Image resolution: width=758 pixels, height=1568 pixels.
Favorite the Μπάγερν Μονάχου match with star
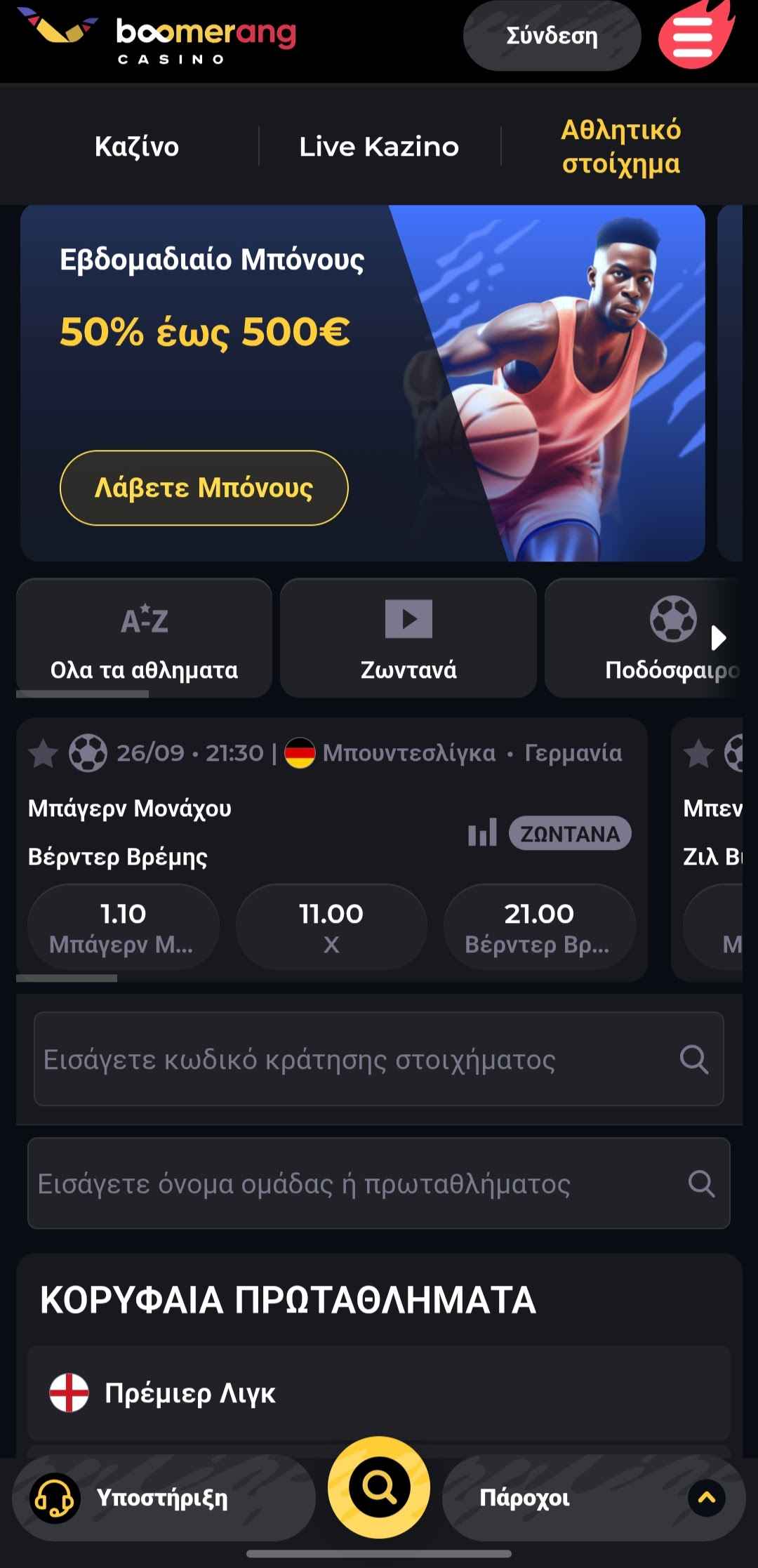[44, 753]
